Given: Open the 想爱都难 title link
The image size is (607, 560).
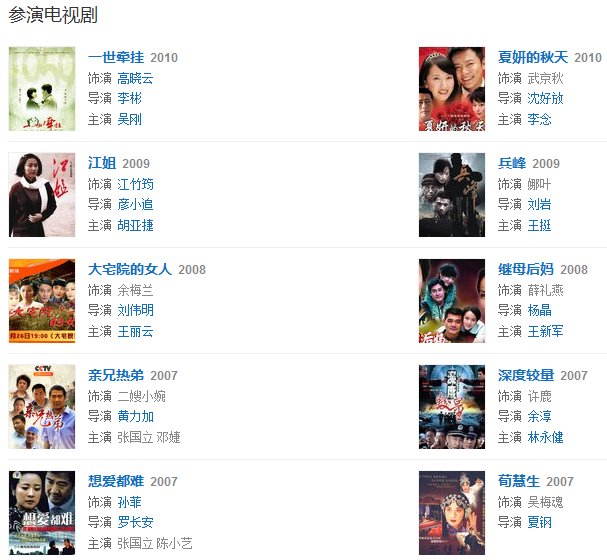Looking at the screenshot, I should 116,481.
